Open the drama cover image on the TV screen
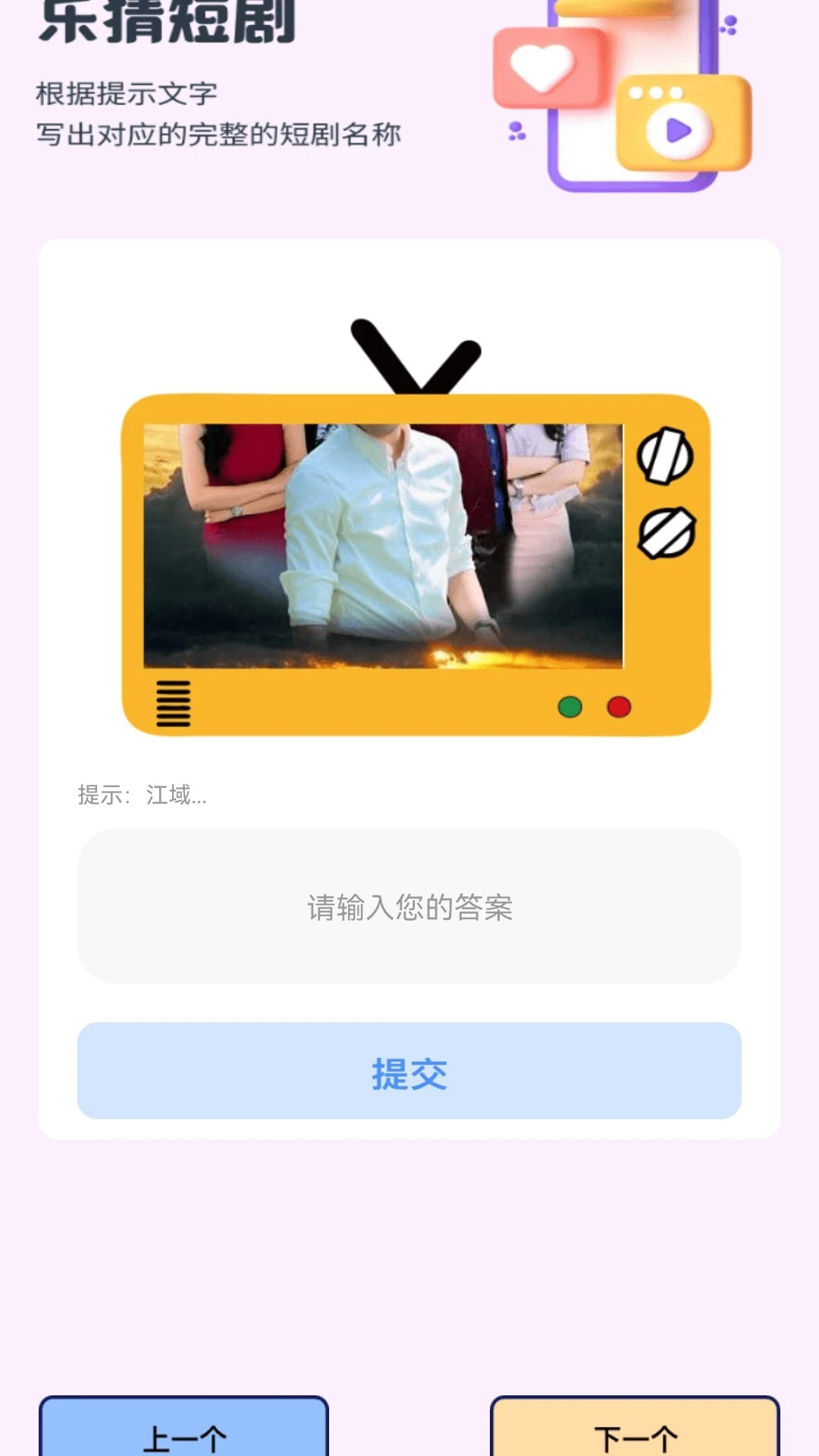Image resolution: width=819 pixels, height=1456 pixels. pos(383,544)
